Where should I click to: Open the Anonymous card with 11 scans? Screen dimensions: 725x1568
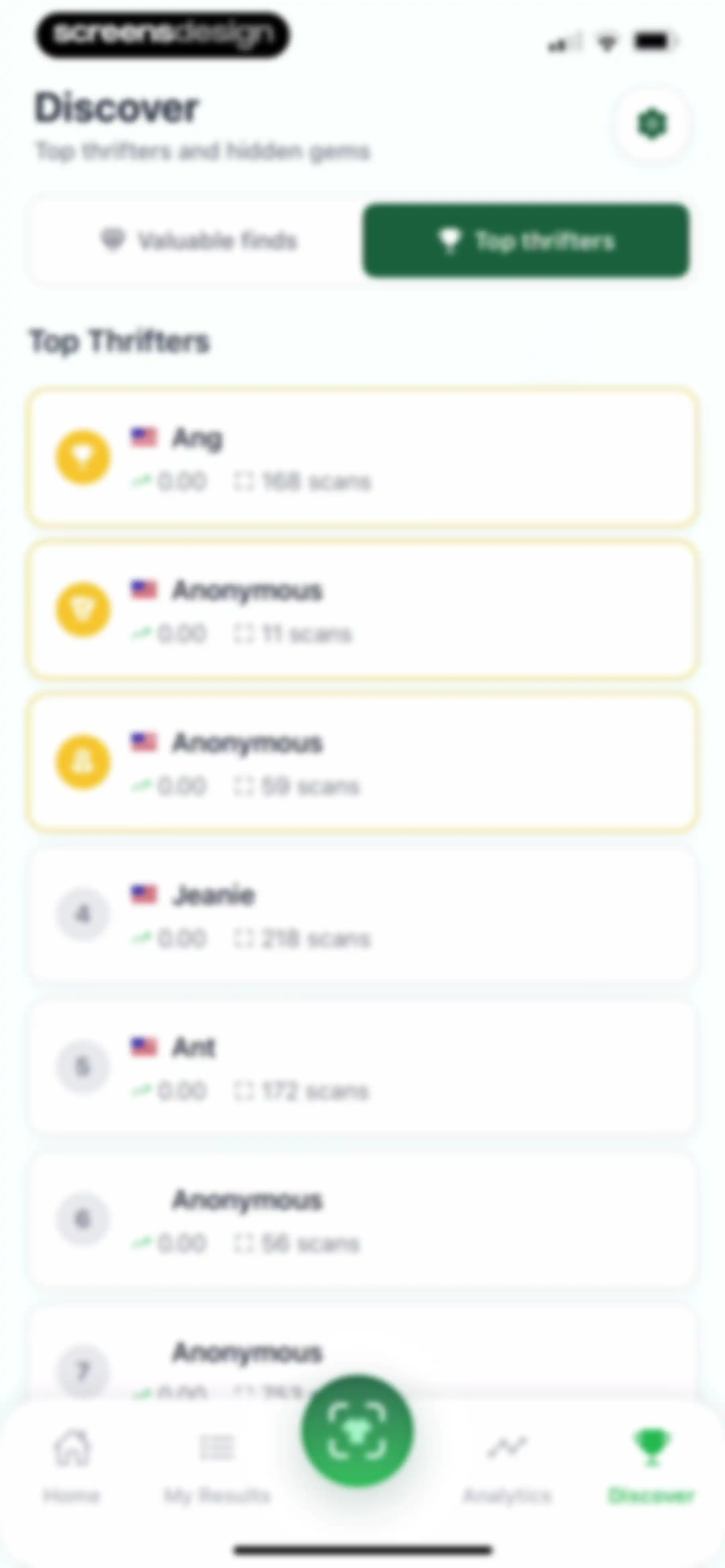point(362,610)
